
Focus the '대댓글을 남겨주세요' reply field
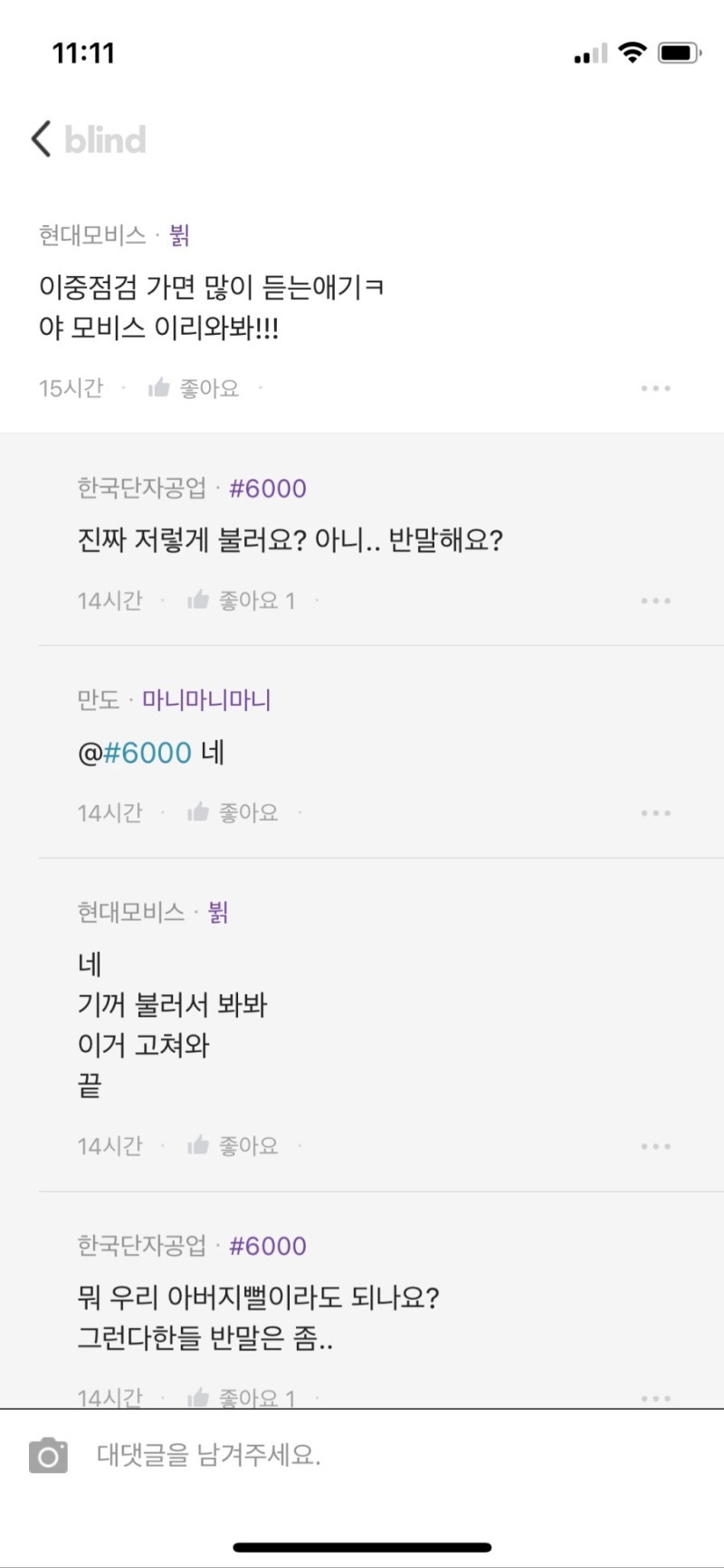pyautogui.click(x=362, y=1455)
